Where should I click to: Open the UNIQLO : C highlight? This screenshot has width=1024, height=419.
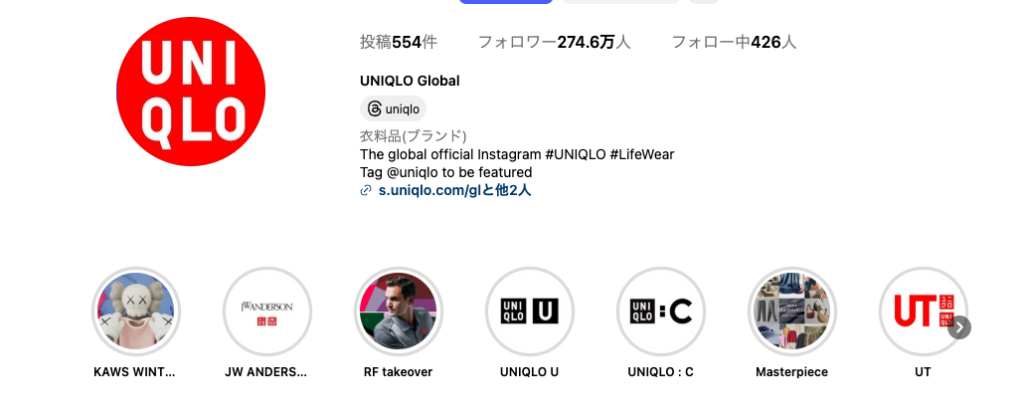[660, 311]
